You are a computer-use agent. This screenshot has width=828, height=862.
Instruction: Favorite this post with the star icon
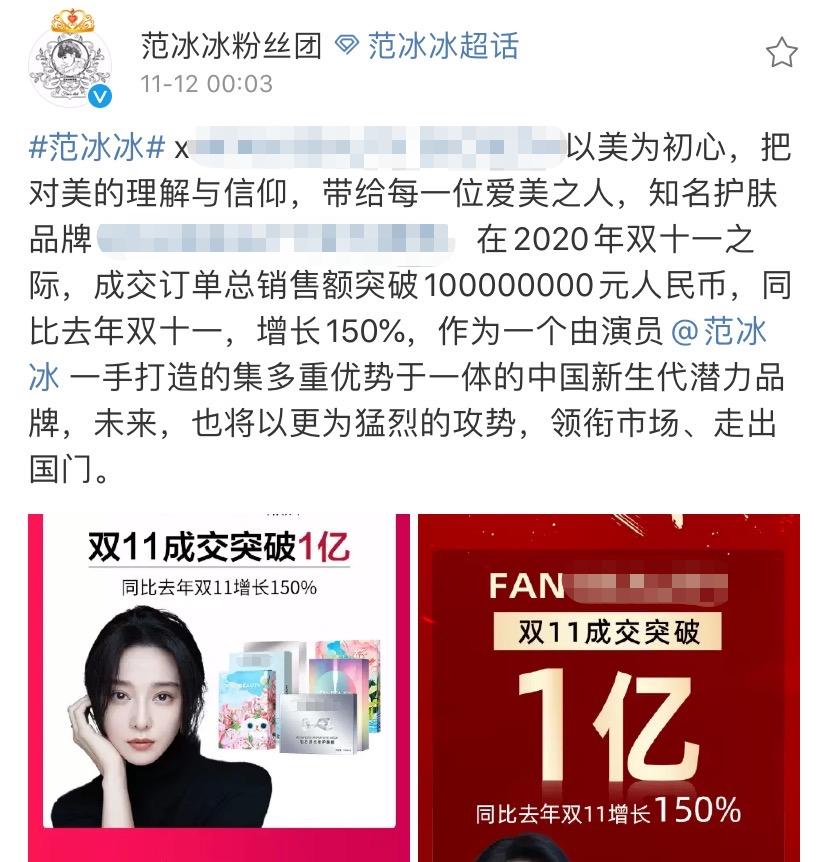[x=781, y=53]
